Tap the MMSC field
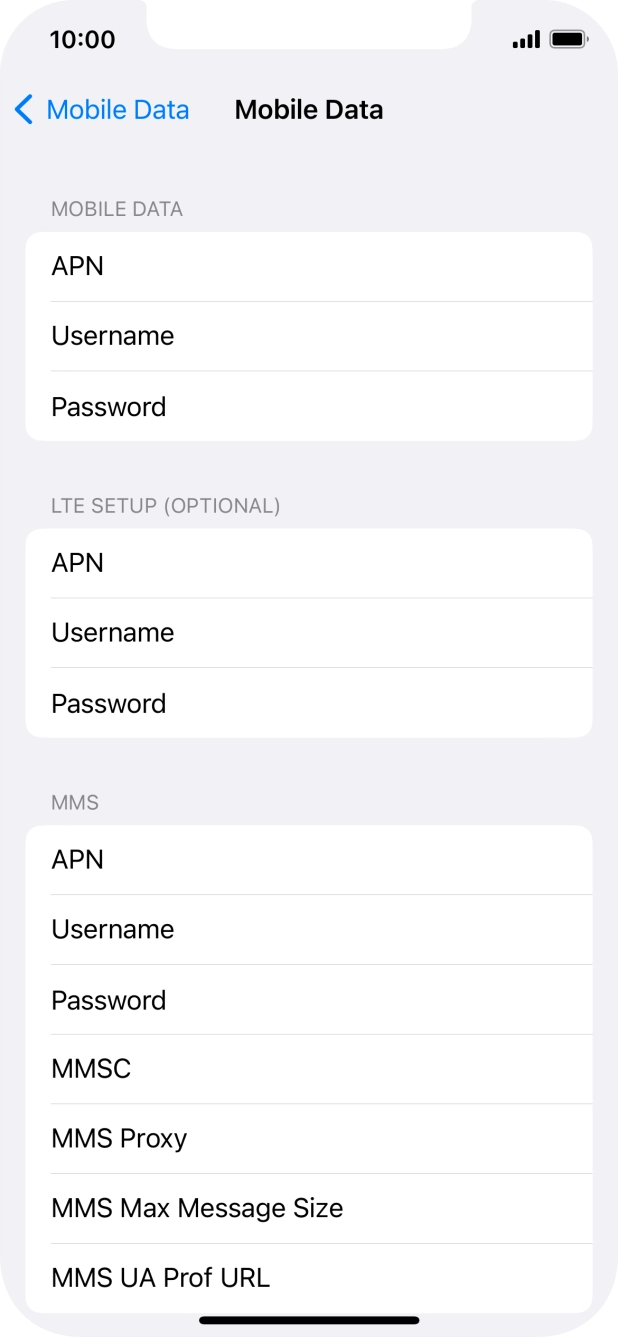The height and width of the screenshot is (1337, 618). 309,1069
